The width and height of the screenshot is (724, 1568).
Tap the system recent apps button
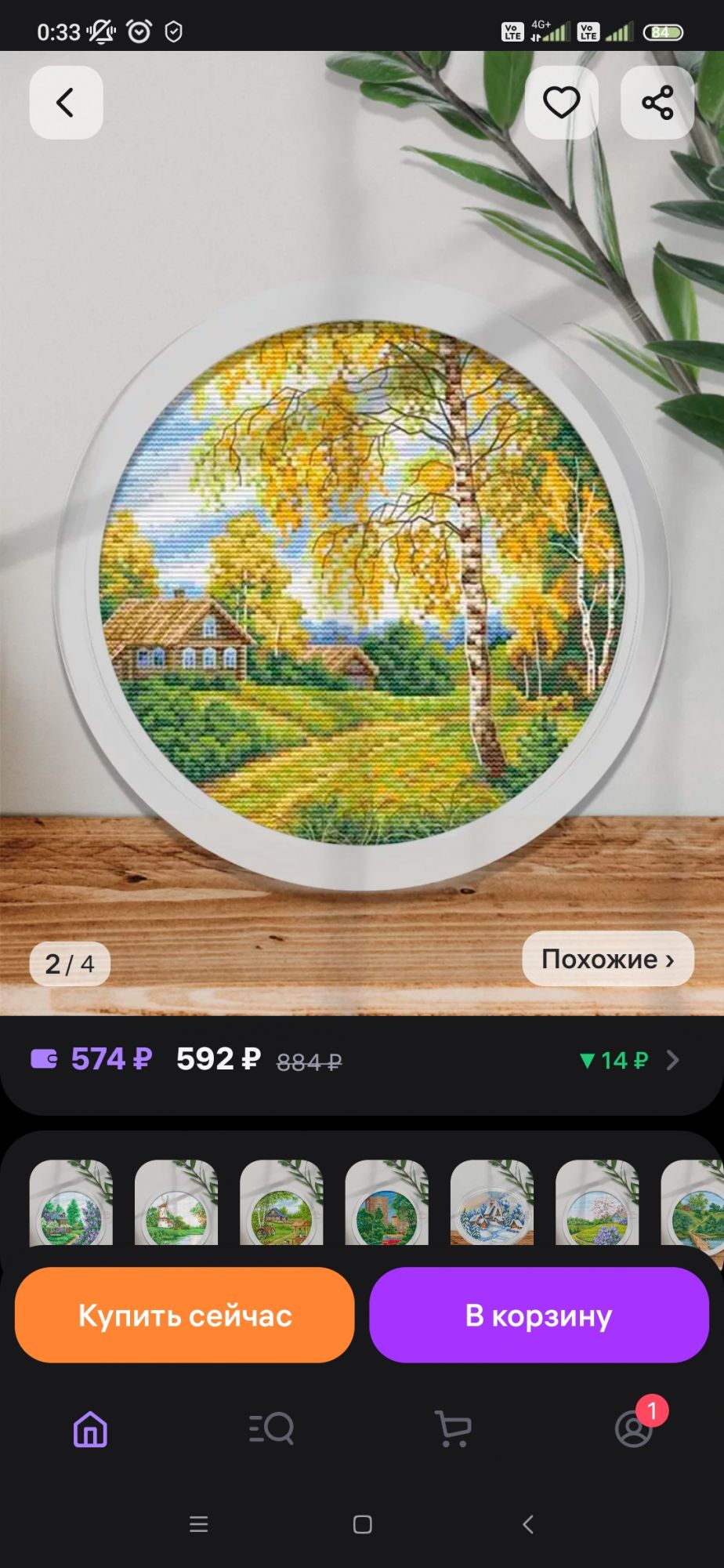198,1524
